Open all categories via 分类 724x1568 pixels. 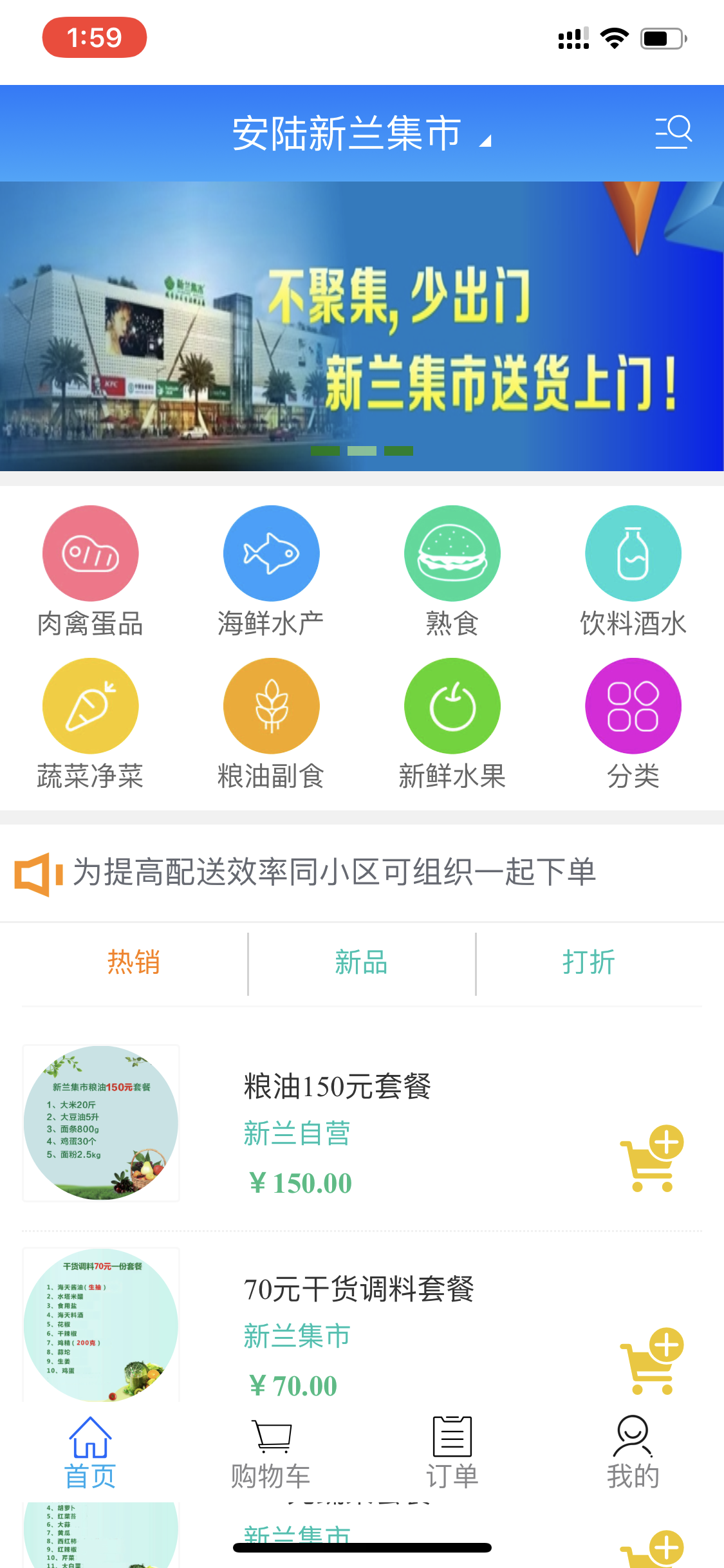633,706
